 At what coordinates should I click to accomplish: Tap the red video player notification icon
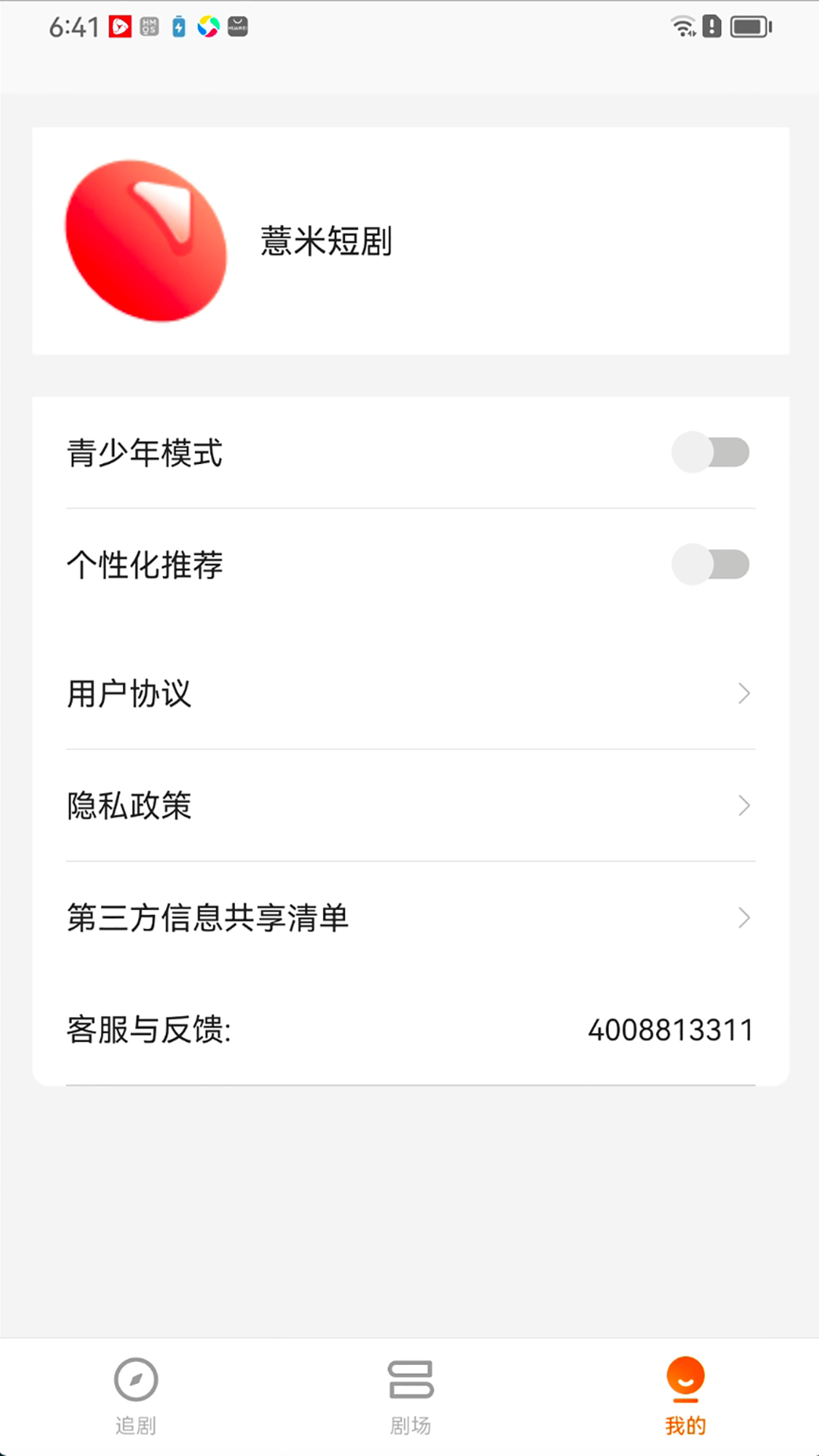[x=121, y=27]
